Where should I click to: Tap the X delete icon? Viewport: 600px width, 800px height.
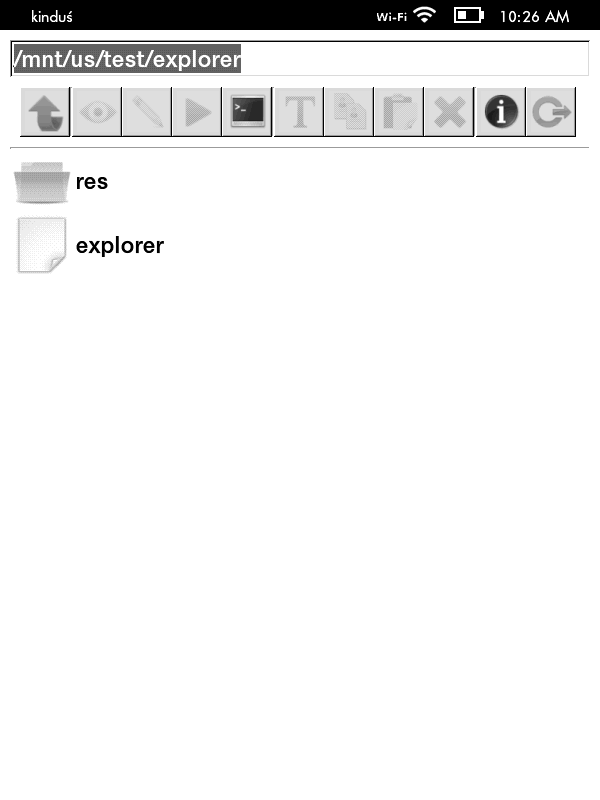point(449,112)
